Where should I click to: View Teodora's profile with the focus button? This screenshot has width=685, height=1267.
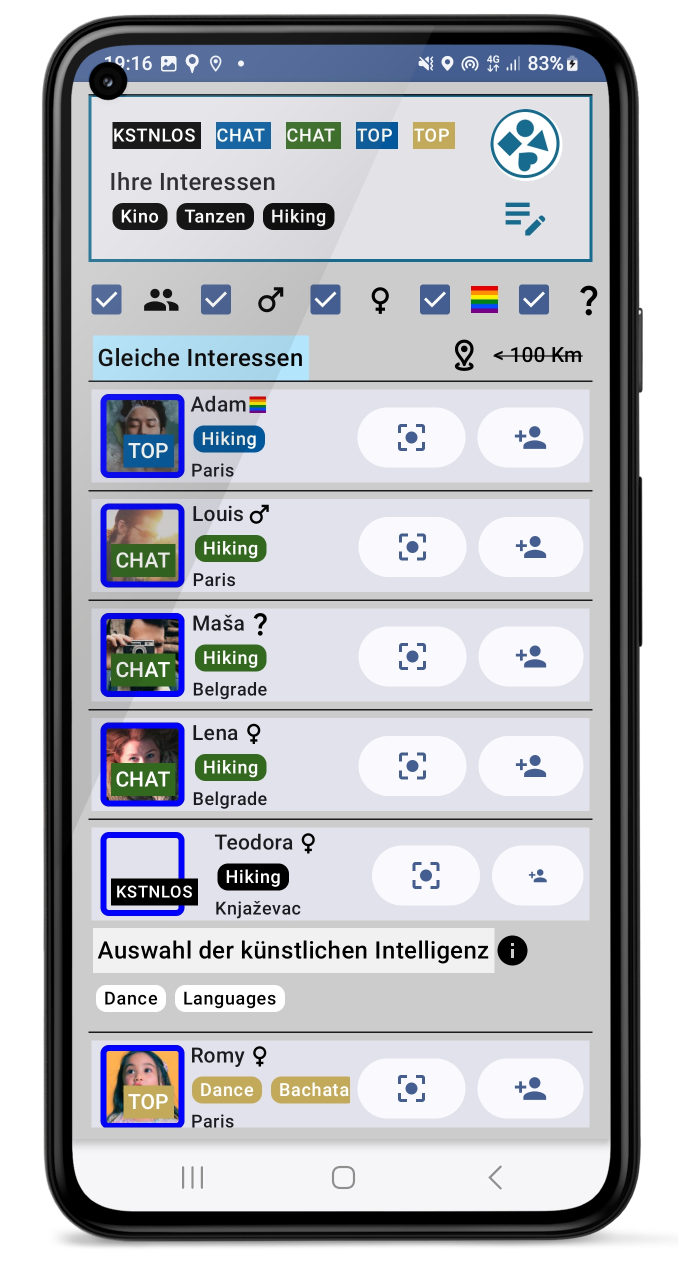click(x=425, y=876)
